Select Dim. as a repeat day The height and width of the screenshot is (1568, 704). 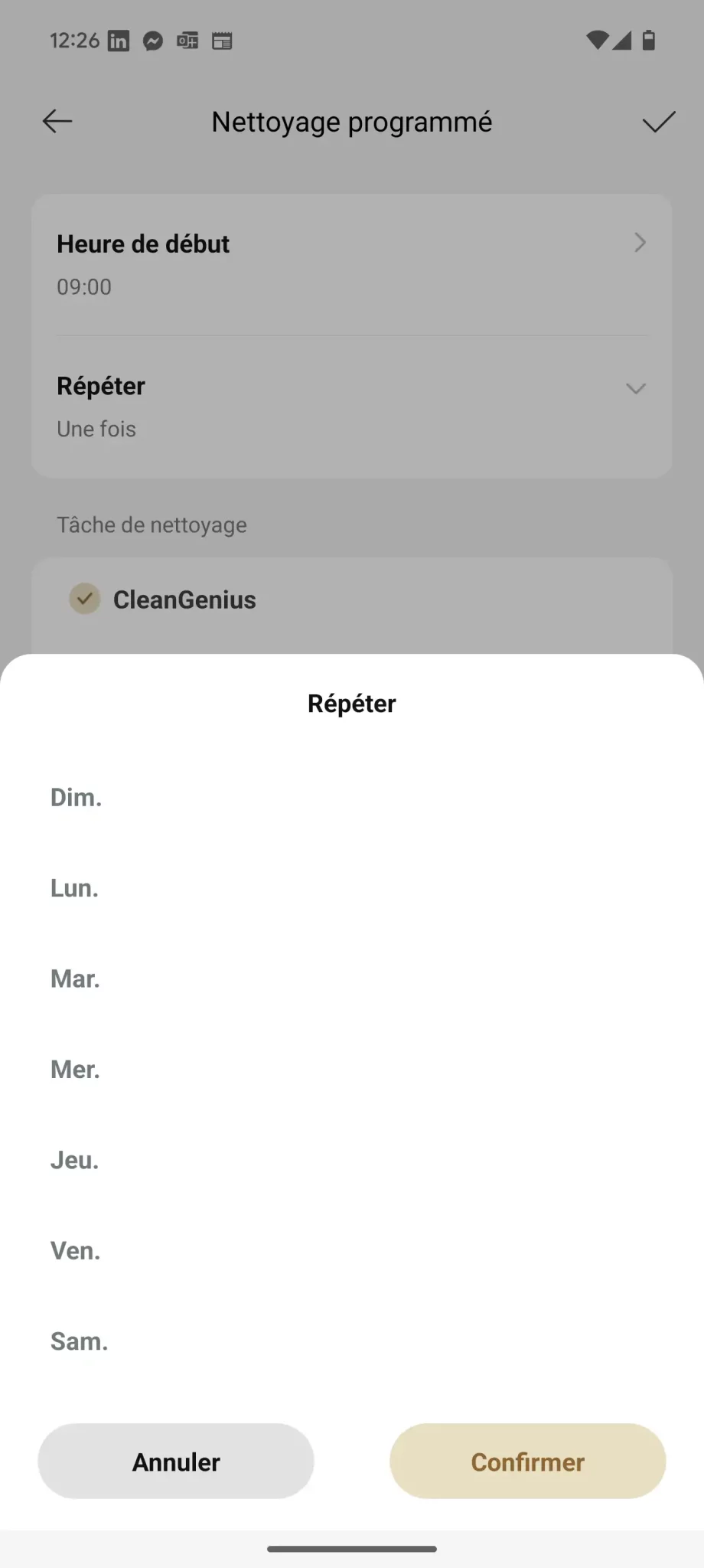click(x=352, y=798)
